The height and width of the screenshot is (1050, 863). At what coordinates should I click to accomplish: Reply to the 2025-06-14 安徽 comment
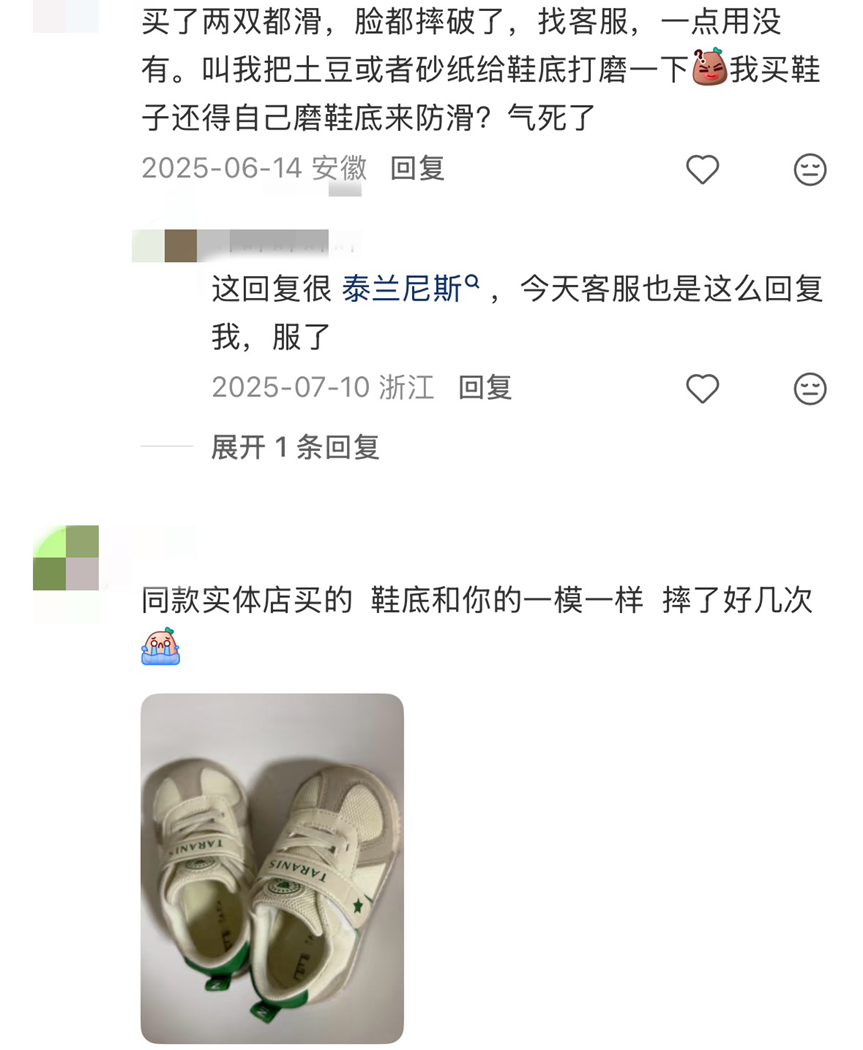click(x=417, y=168)
